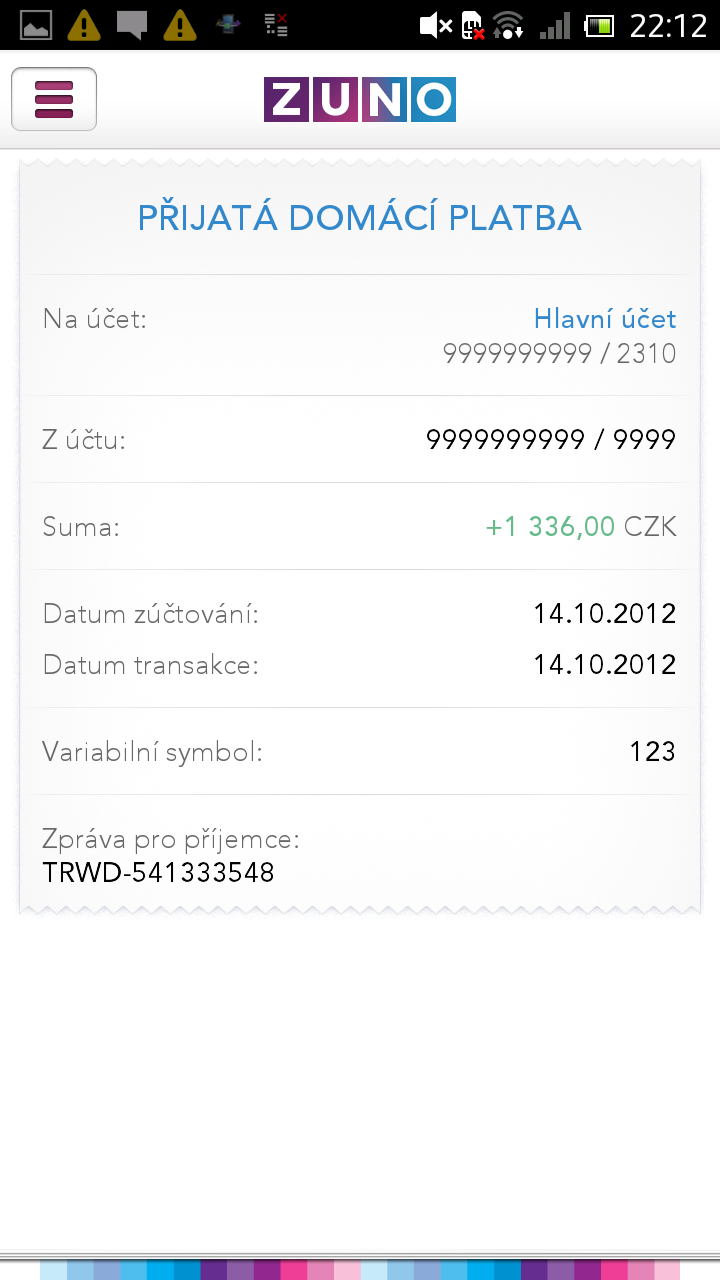720x1280 pixels.
Task: Open the Hlavní účet account link
Action: coord(604,318)
